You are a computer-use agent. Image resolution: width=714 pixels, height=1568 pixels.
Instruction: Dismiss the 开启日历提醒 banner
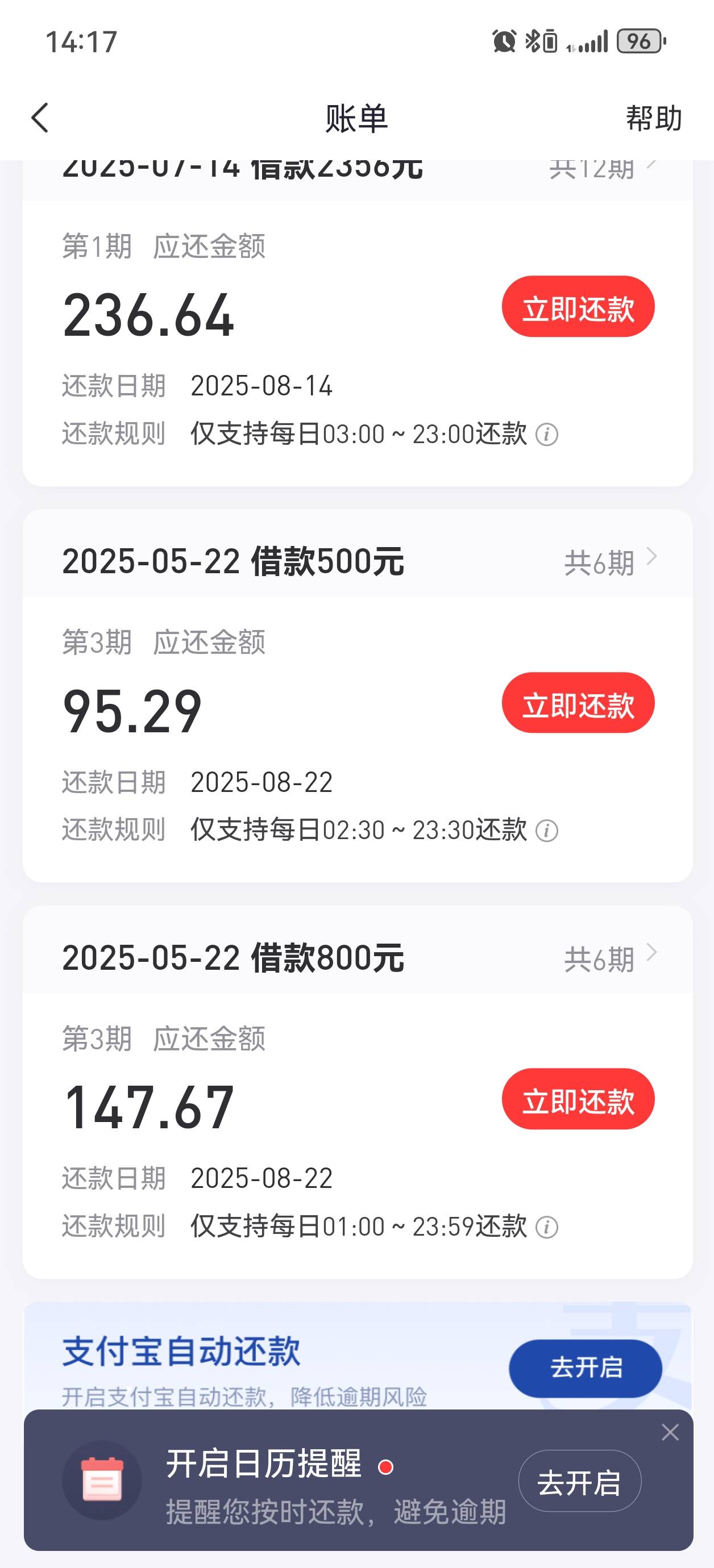[x=670, y=1432]
